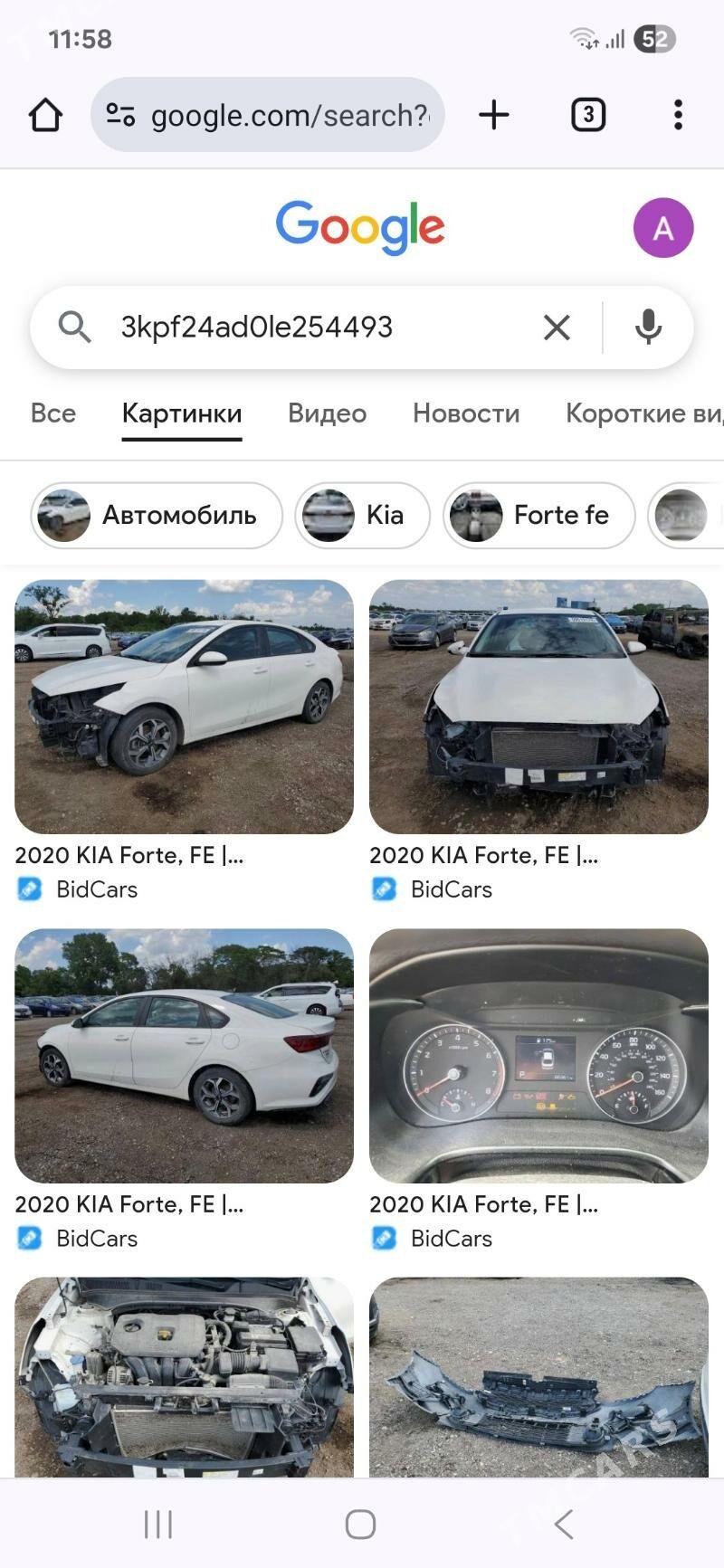The image size is (724, 1568).
Task: Switch to the Все results tab
Action: [53, 413]
